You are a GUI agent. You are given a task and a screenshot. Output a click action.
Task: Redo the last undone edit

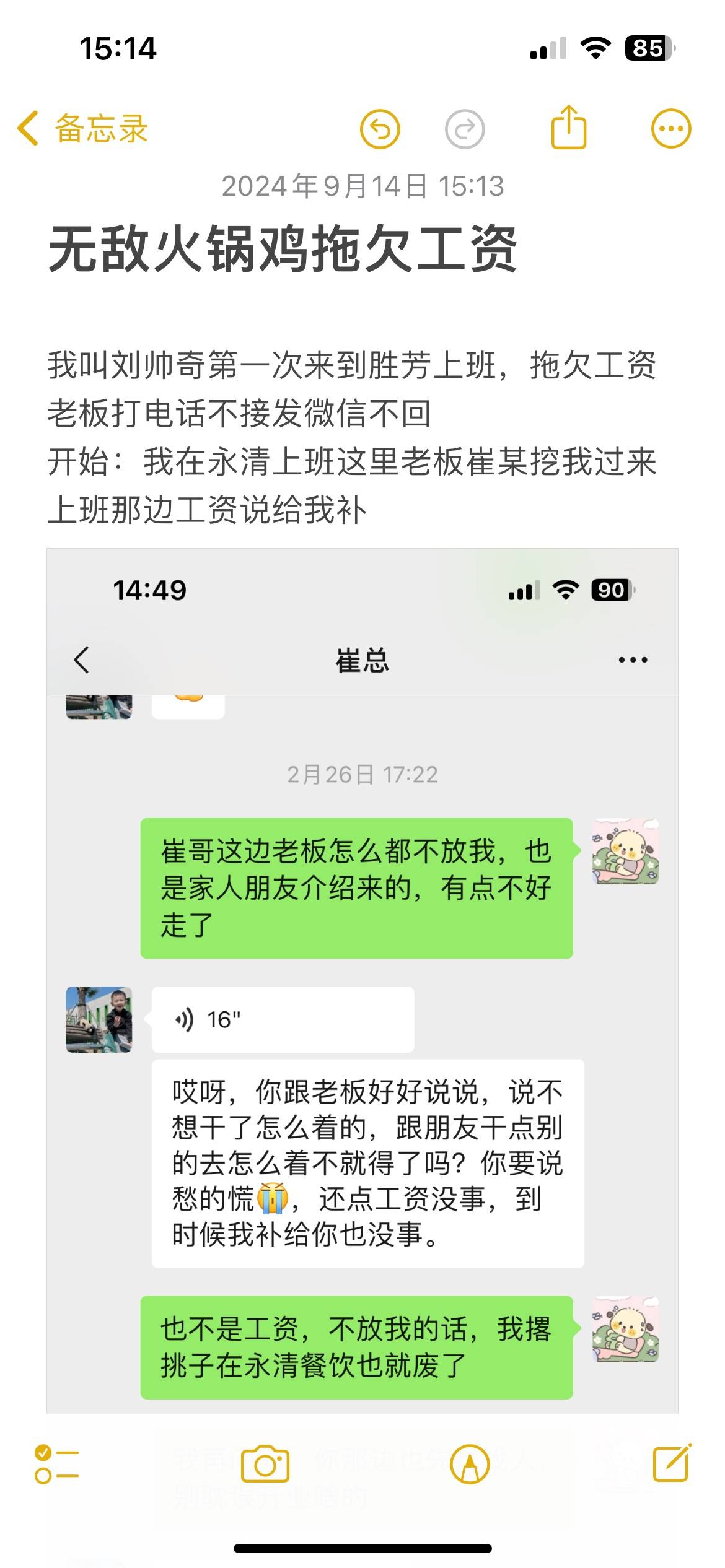(465, 129)
